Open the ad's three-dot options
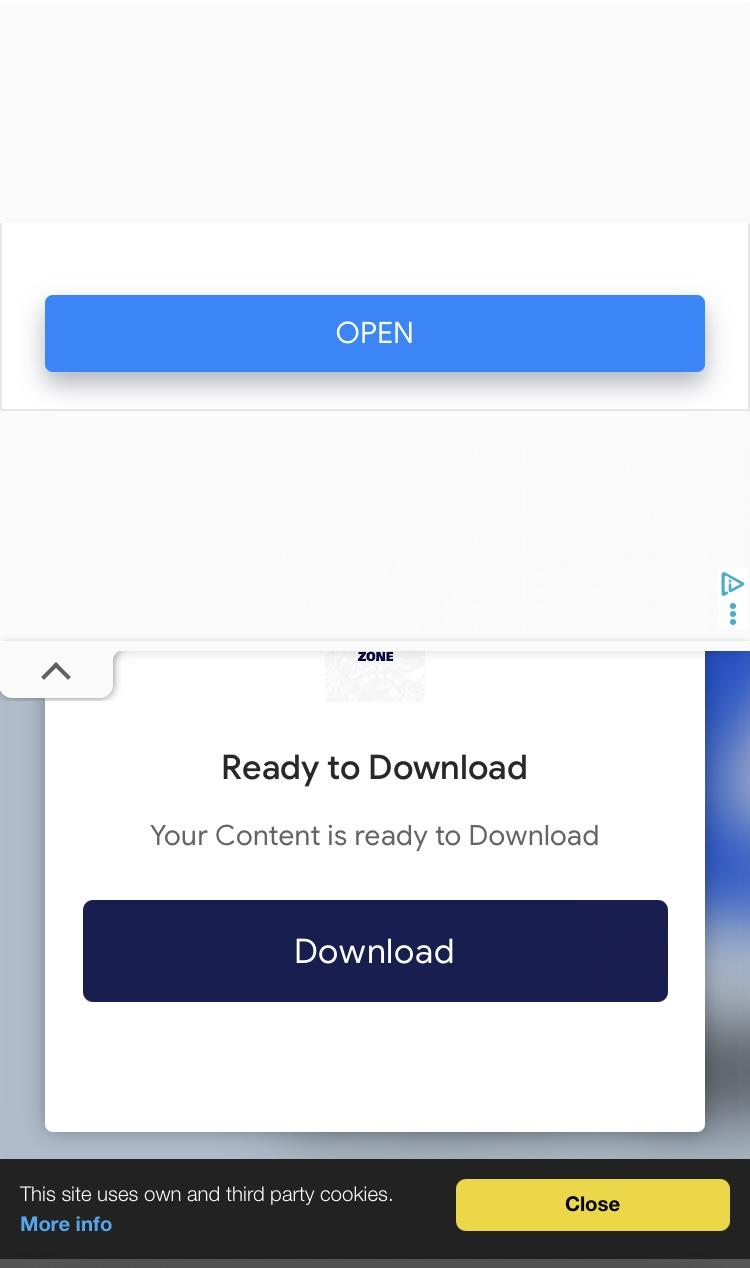This screenshot has height=1268, width=750. 733,613
